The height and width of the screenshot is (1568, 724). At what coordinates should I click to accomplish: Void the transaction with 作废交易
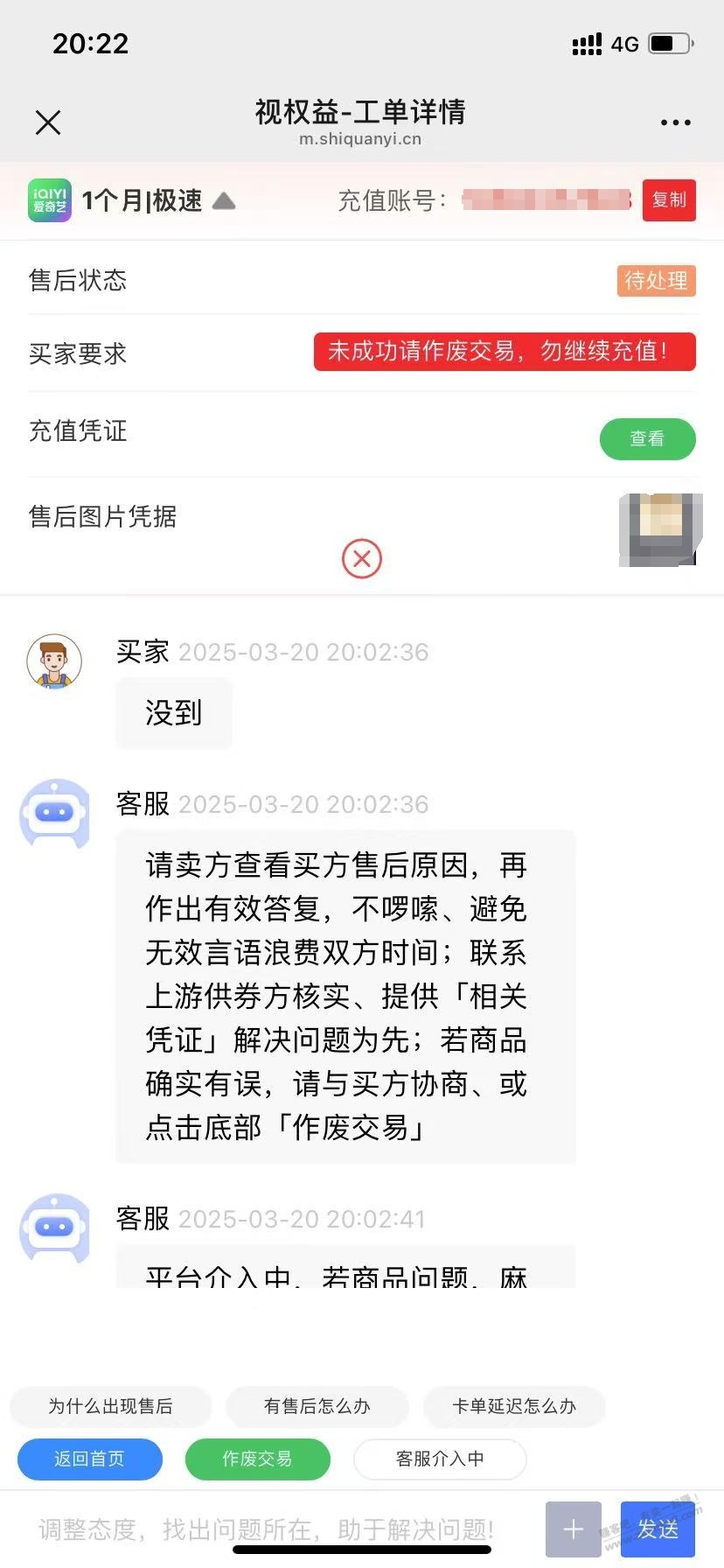[x=257, y=1459]
